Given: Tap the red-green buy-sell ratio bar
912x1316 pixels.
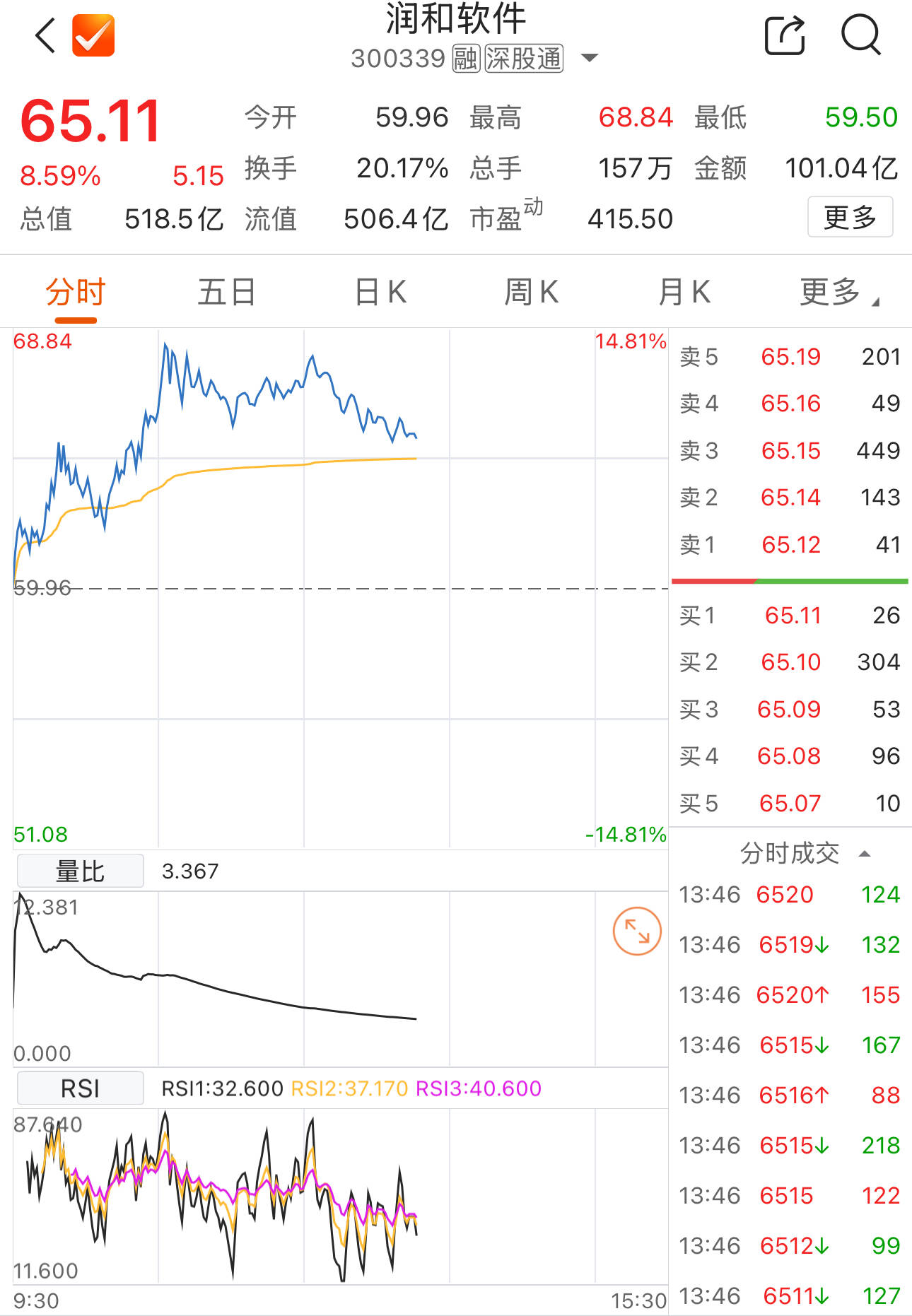Looking at the screenshot, I should pyautogui.click(x=790, y=581).
